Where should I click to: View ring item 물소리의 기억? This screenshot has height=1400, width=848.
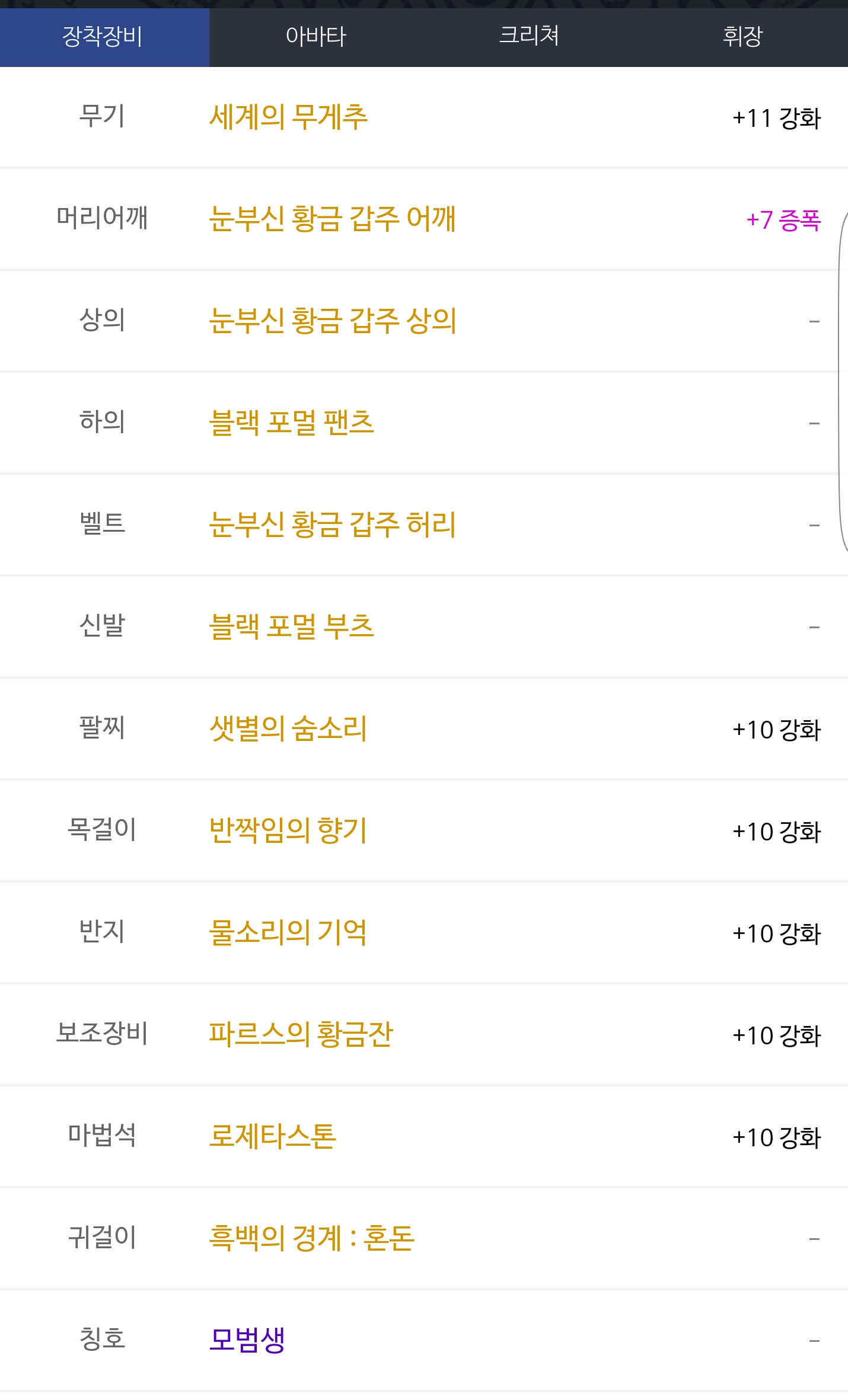(288, 932)
